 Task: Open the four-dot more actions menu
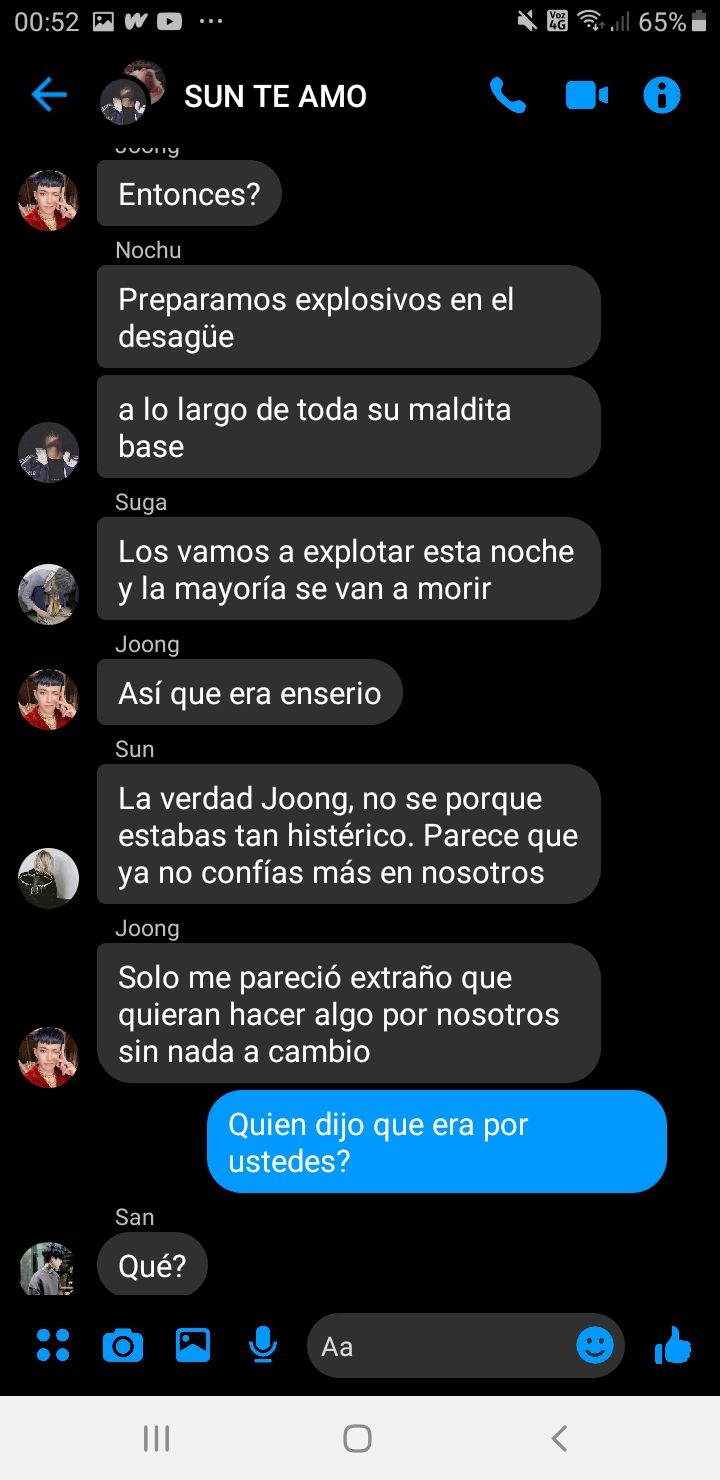click(x=53, y=1346)
